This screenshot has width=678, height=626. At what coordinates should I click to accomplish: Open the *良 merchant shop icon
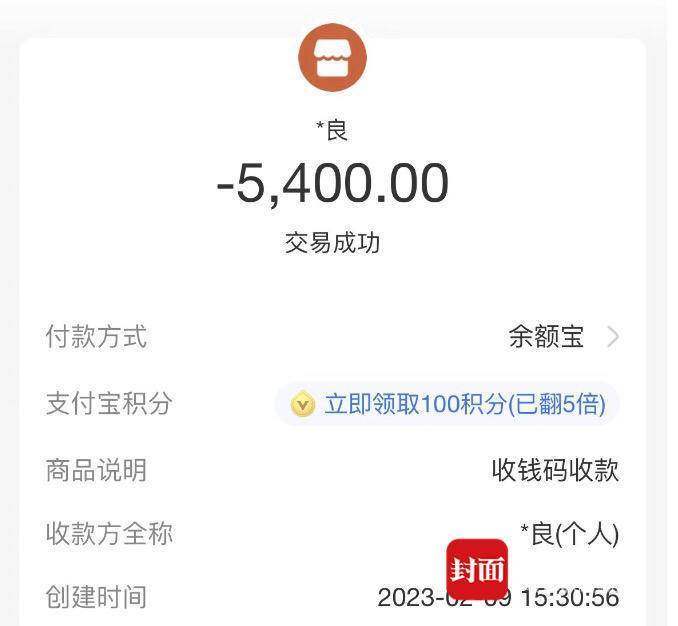(x=332, y=58)
